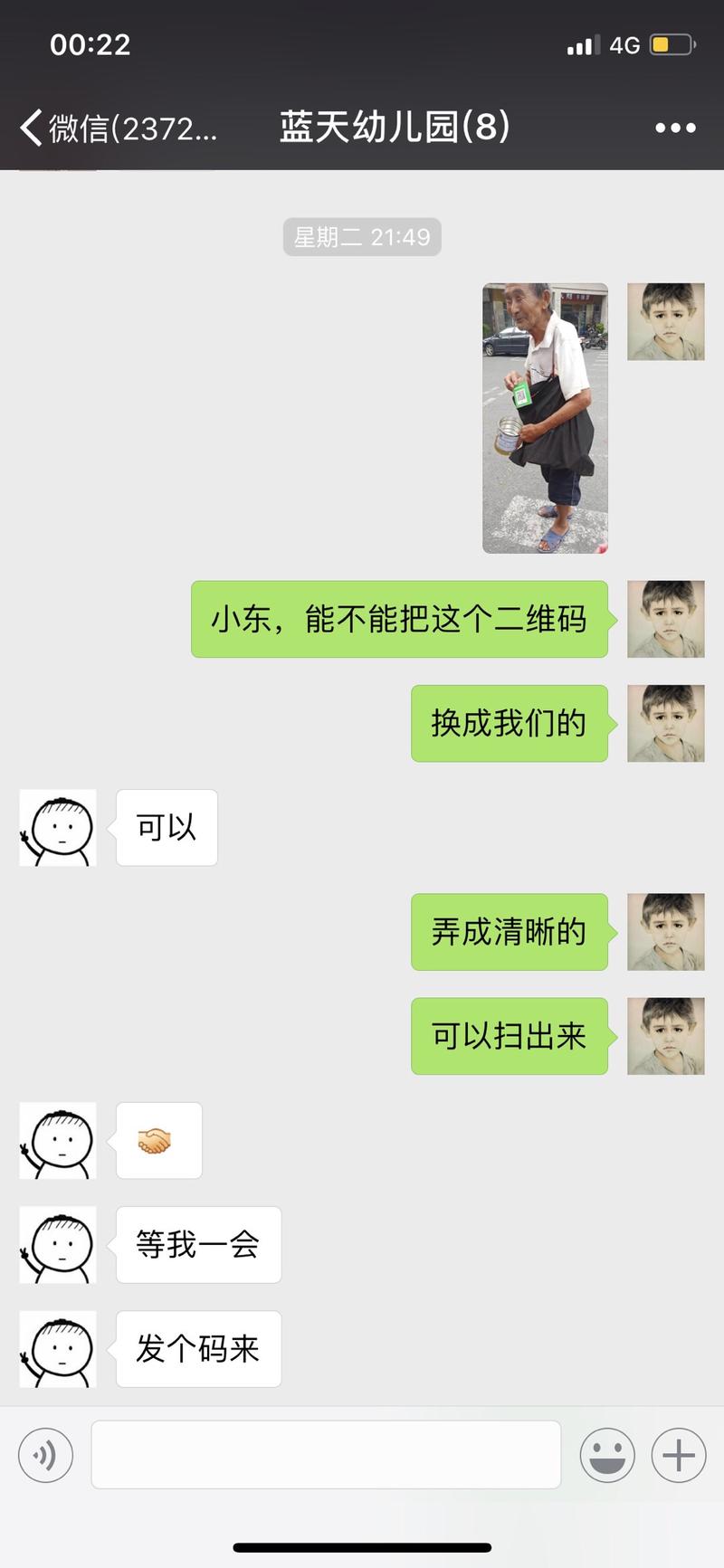724x1568 pixels.
Task: Tap the message text input field
Action: pos(326,1454)
